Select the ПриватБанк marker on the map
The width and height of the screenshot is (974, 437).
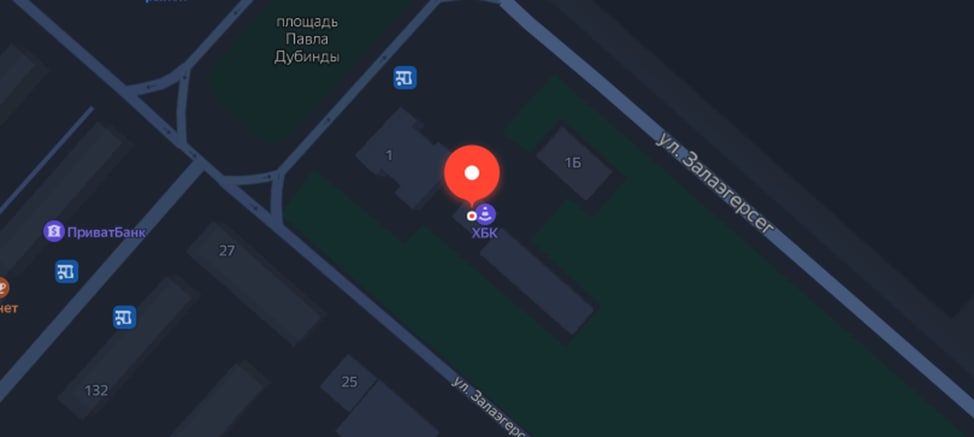53,232
